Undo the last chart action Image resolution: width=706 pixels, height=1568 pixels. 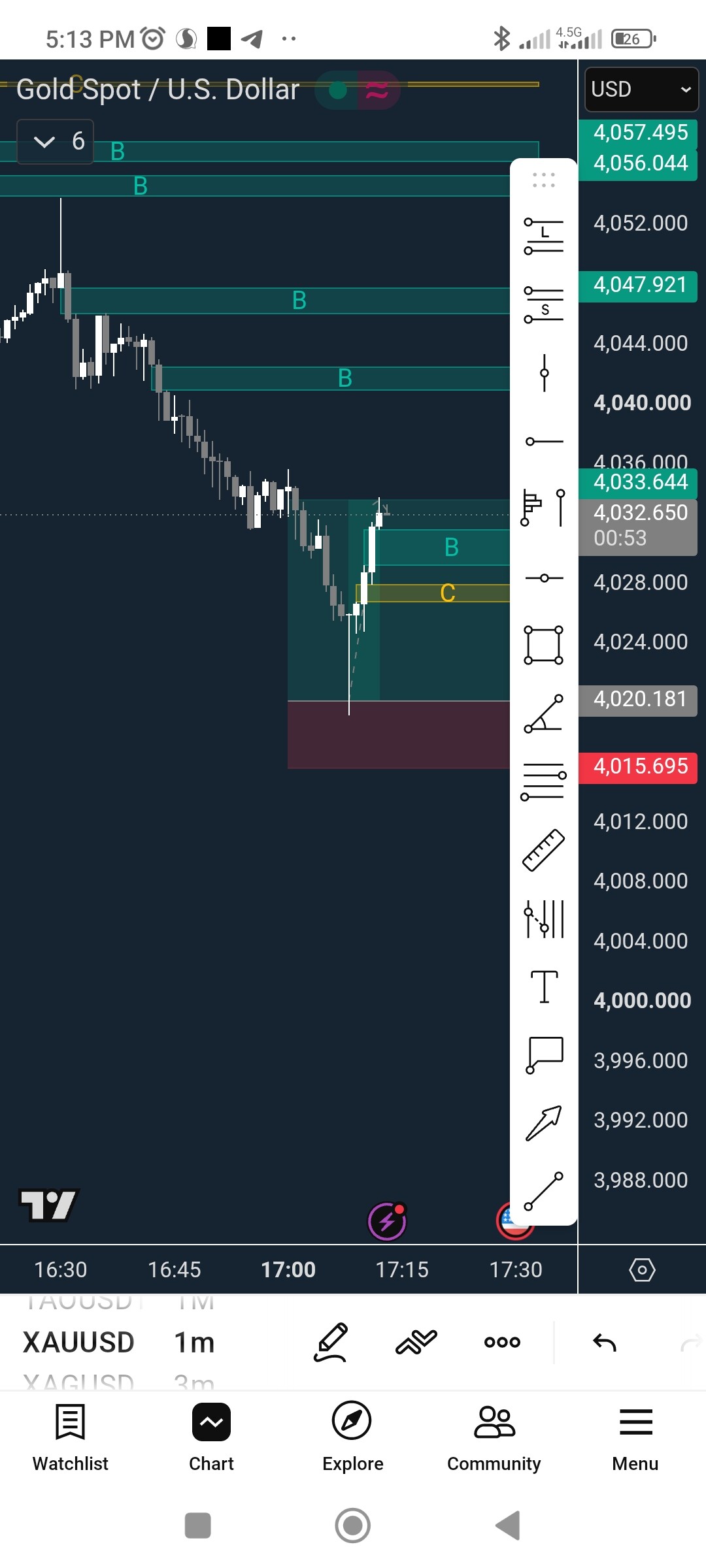(605, 1343)
